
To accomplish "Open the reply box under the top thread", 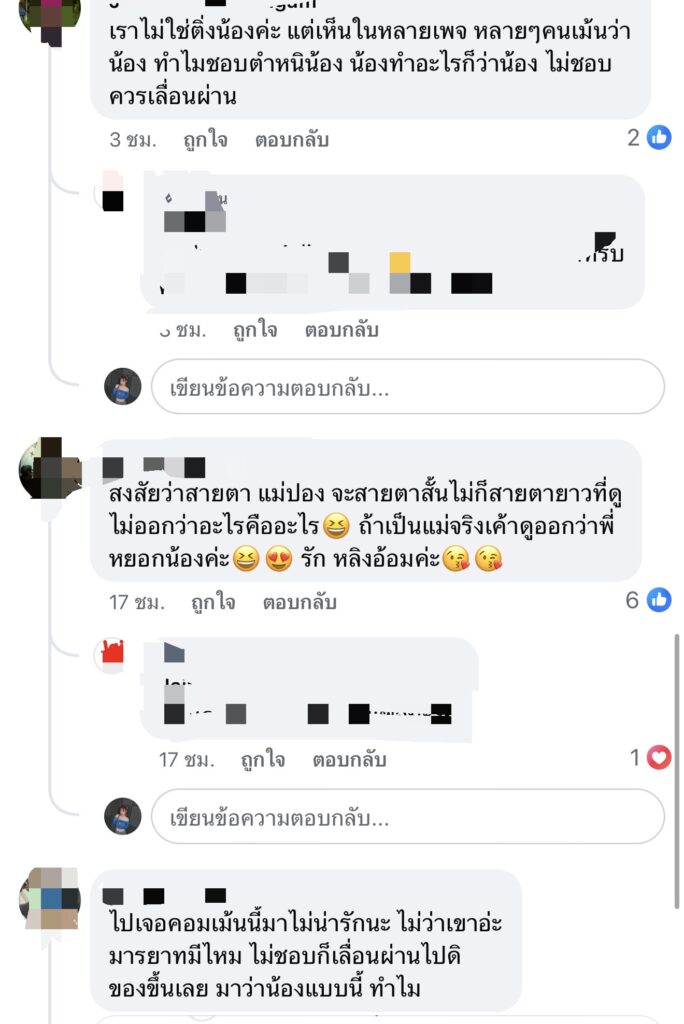I will 407,388.
